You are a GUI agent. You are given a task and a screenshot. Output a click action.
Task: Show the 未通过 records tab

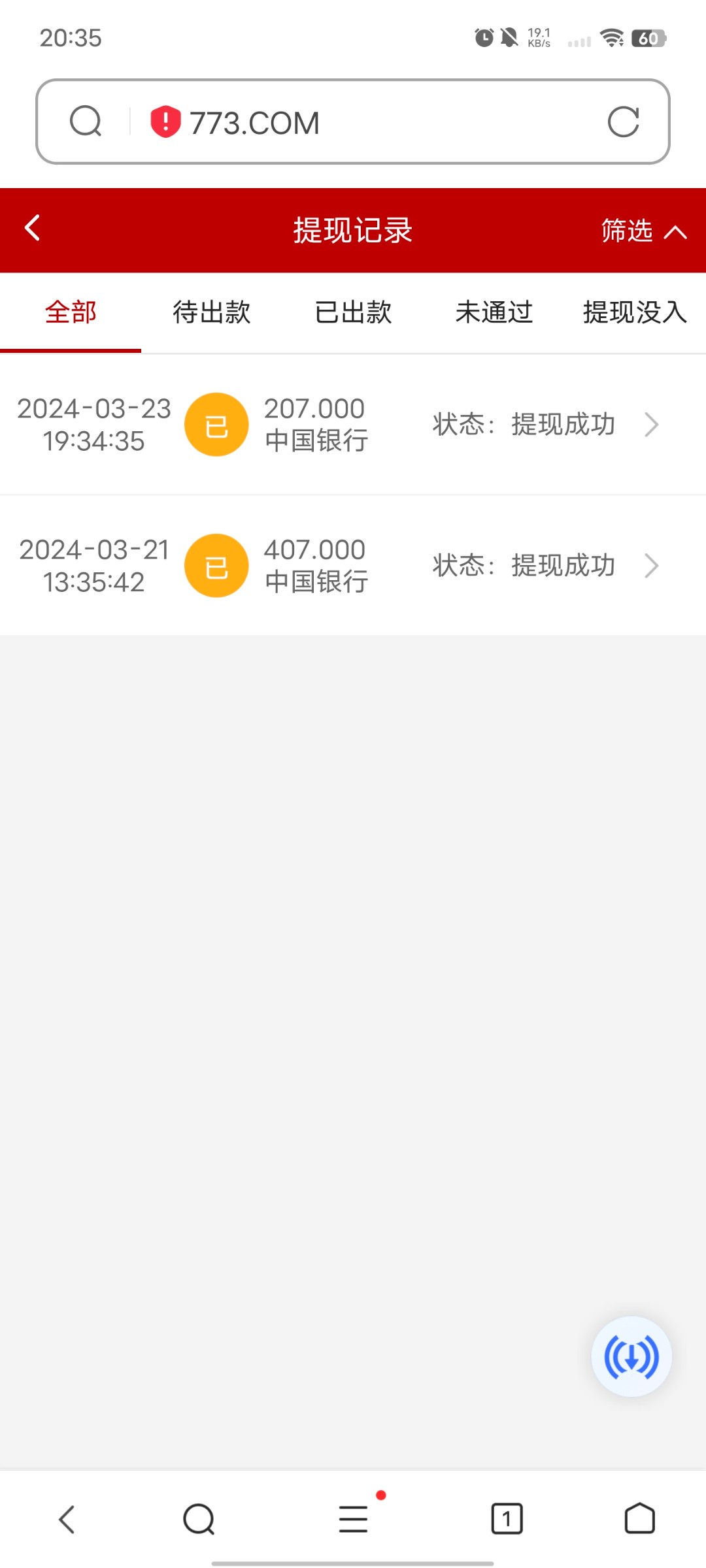click(494, 312)
